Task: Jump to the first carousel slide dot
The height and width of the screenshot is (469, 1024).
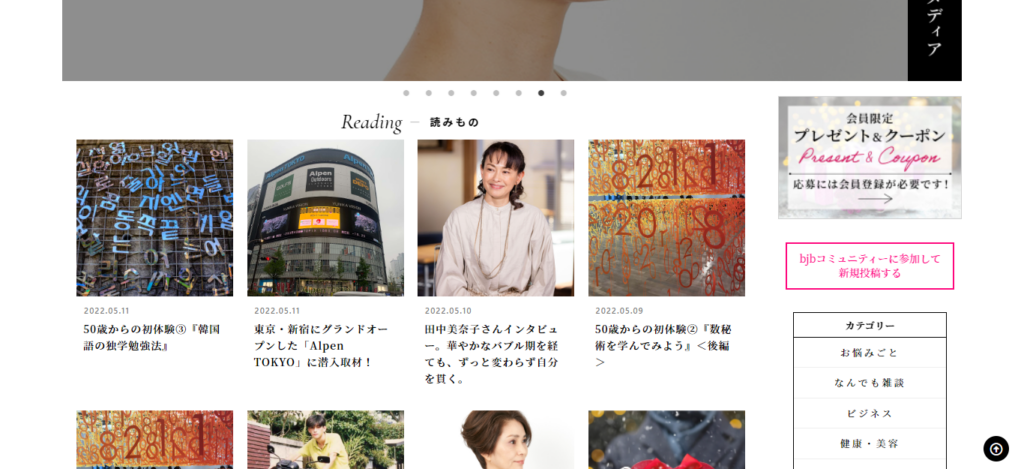Action: click(x=406, y=93)
